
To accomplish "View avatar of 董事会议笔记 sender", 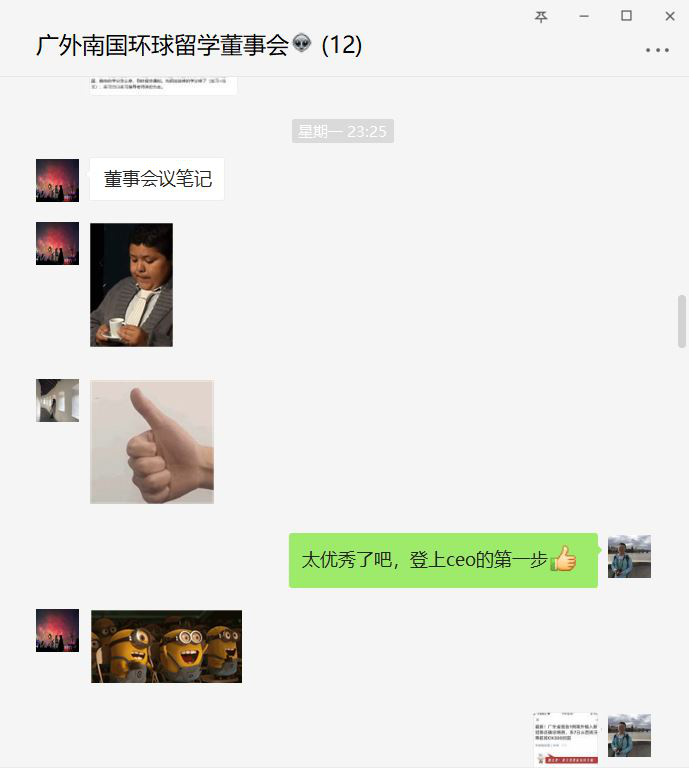I will click(57, 180).
